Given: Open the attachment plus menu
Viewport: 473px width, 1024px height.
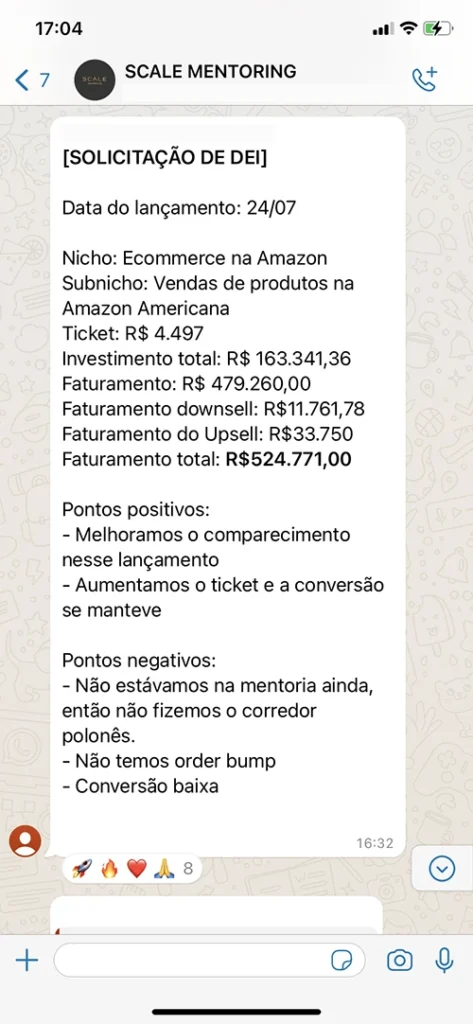Looking at the screenshot, I should point(27,960).
